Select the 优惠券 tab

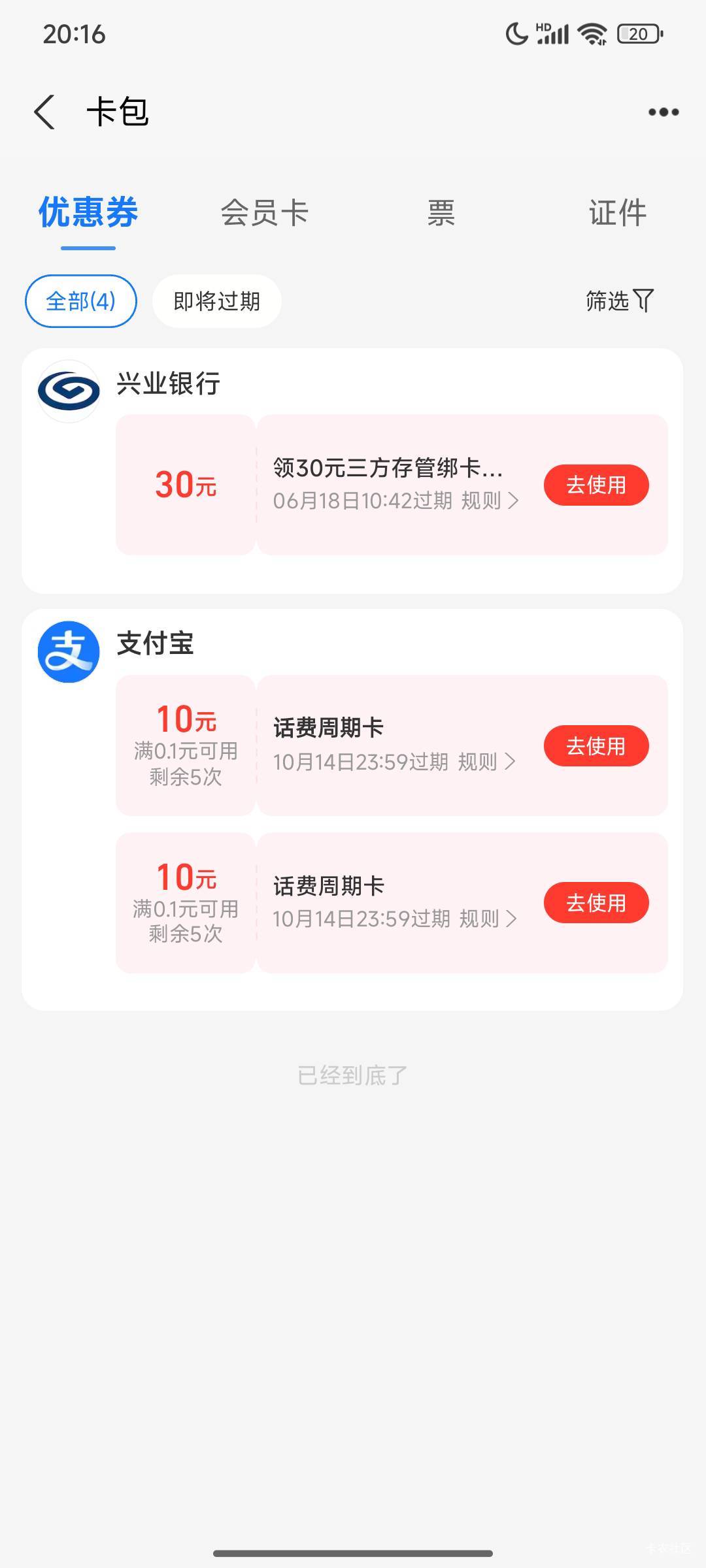(88, 213)
